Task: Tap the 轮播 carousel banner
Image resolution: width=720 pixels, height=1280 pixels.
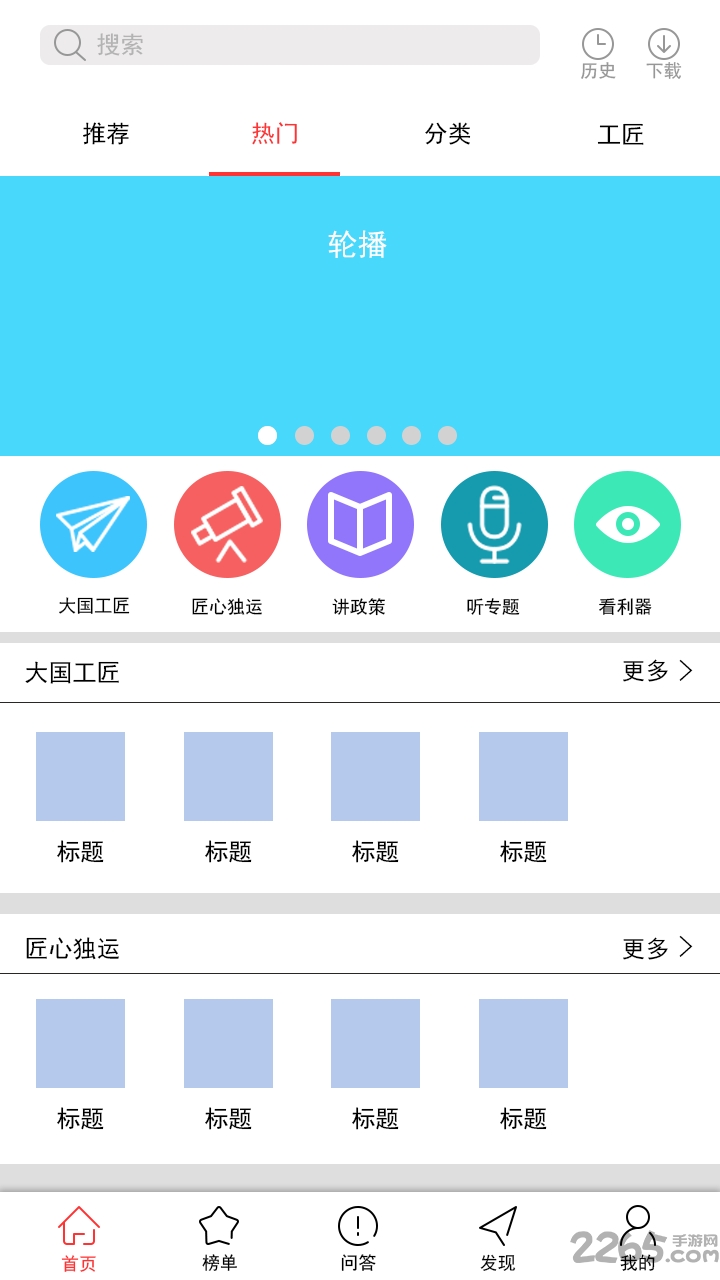Action: (x=360, y=300)
